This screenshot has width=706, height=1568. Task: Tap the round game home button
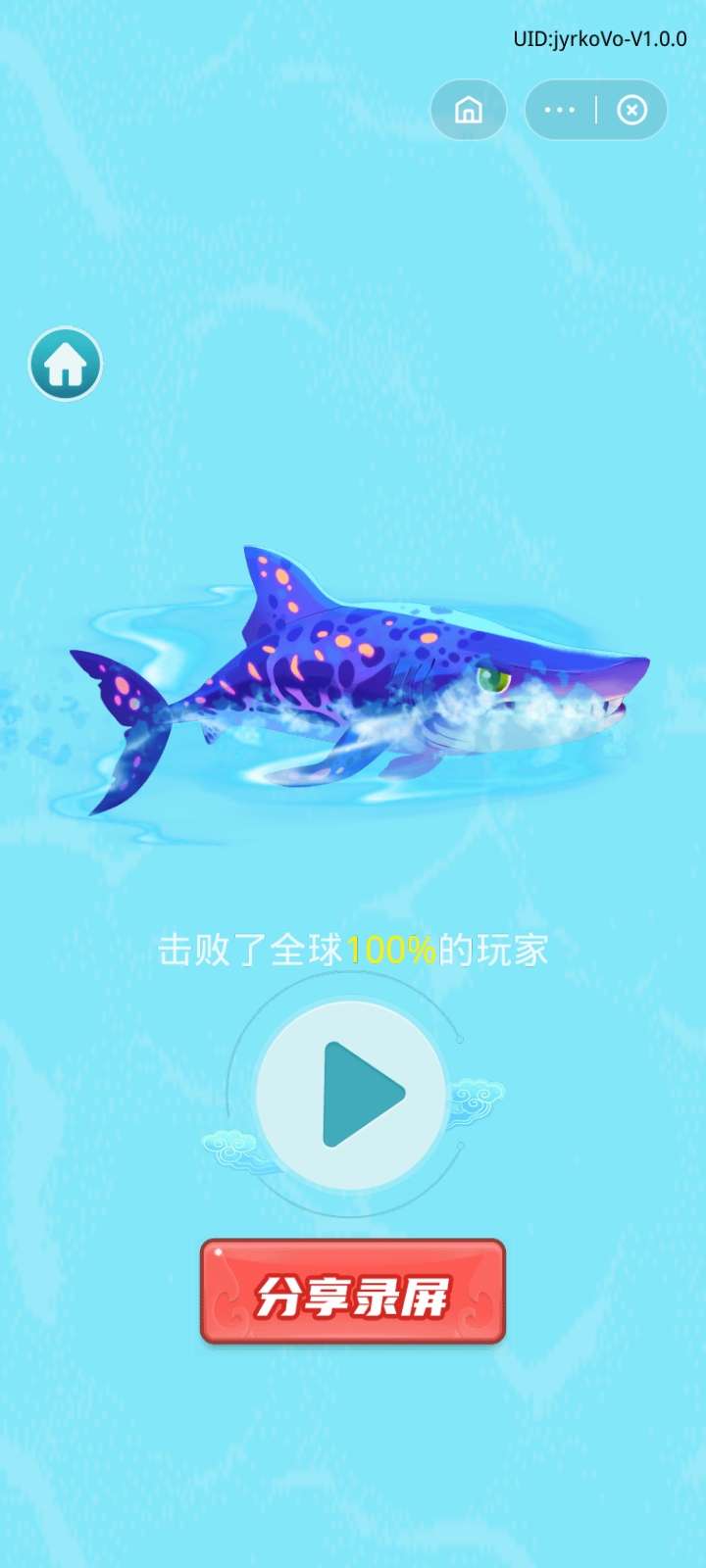point(65,364)
